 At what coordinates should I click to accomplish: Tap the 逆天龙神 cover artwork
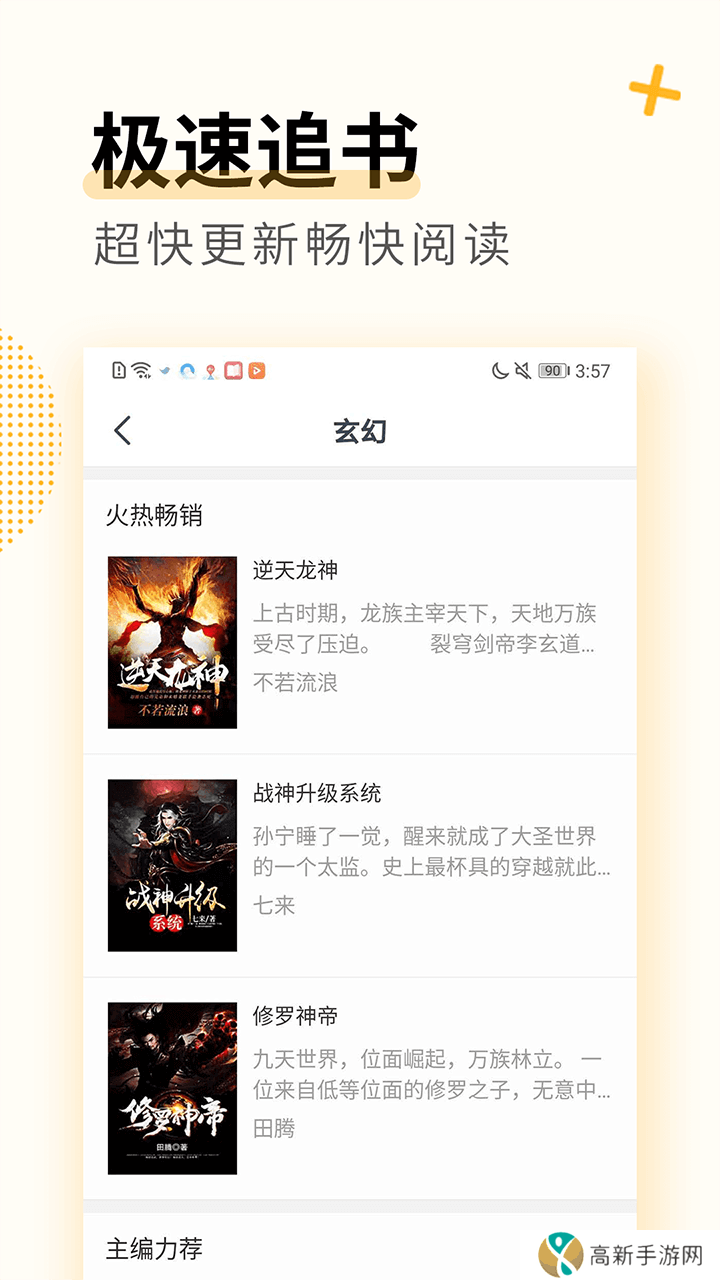pyautogui.click(x=172, y=640)
